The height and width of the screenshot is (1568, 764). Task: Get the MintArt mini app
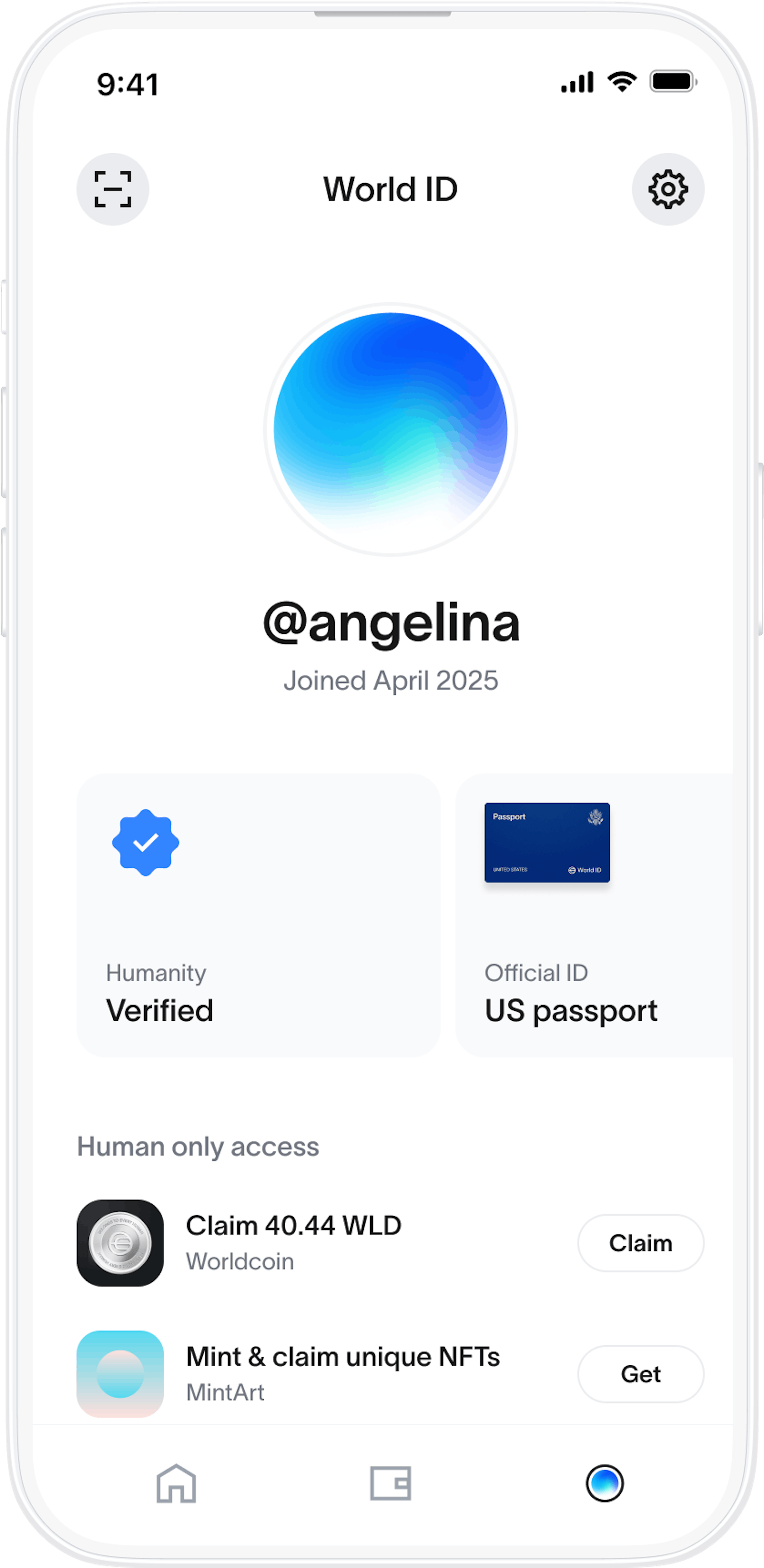tap(640, 1374)
